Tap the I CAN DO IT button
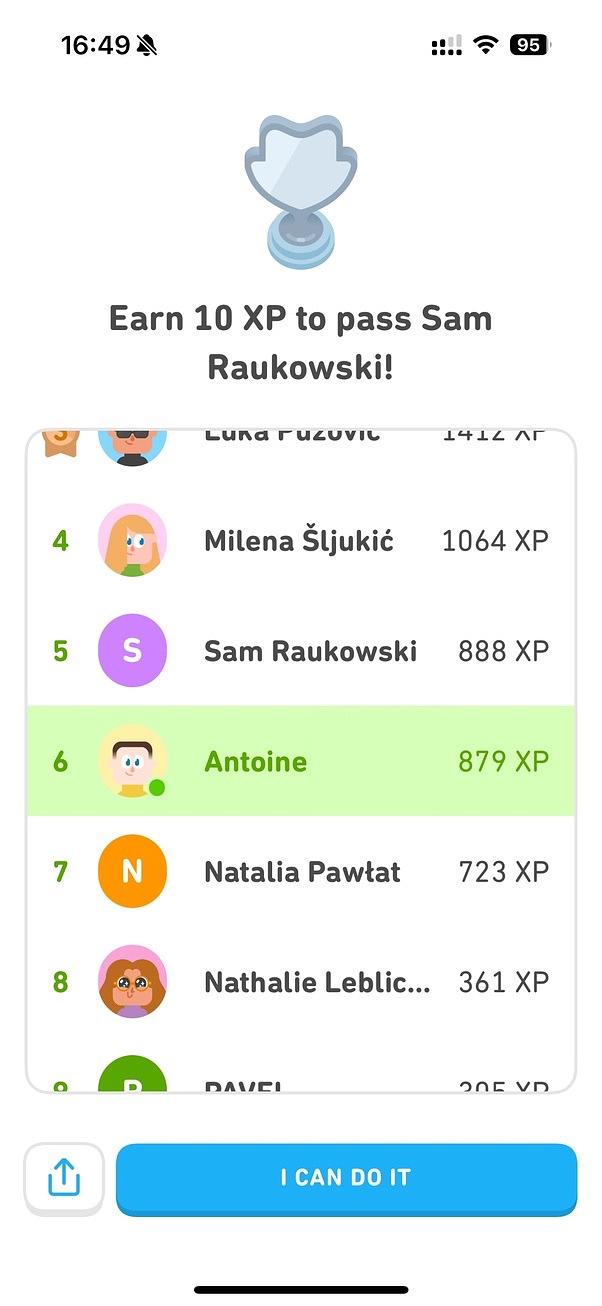 (x=346, y=1178)
